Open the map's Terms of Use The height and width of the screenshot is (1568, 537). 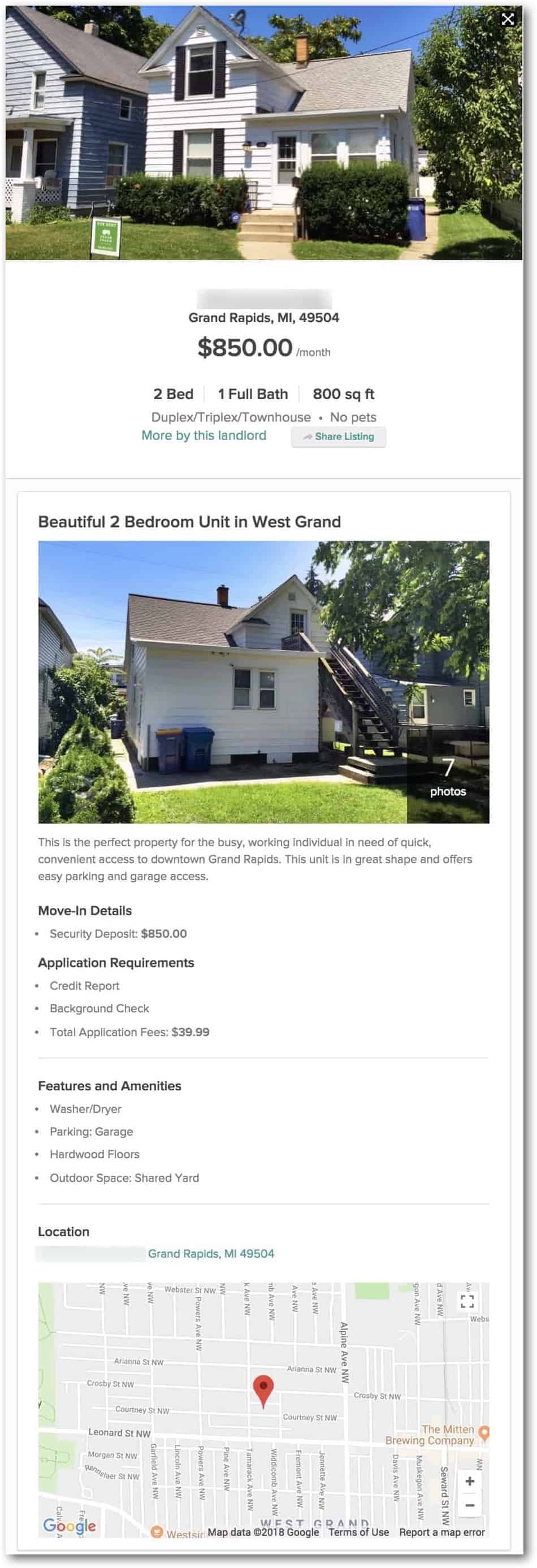(x=358, y=1532)
